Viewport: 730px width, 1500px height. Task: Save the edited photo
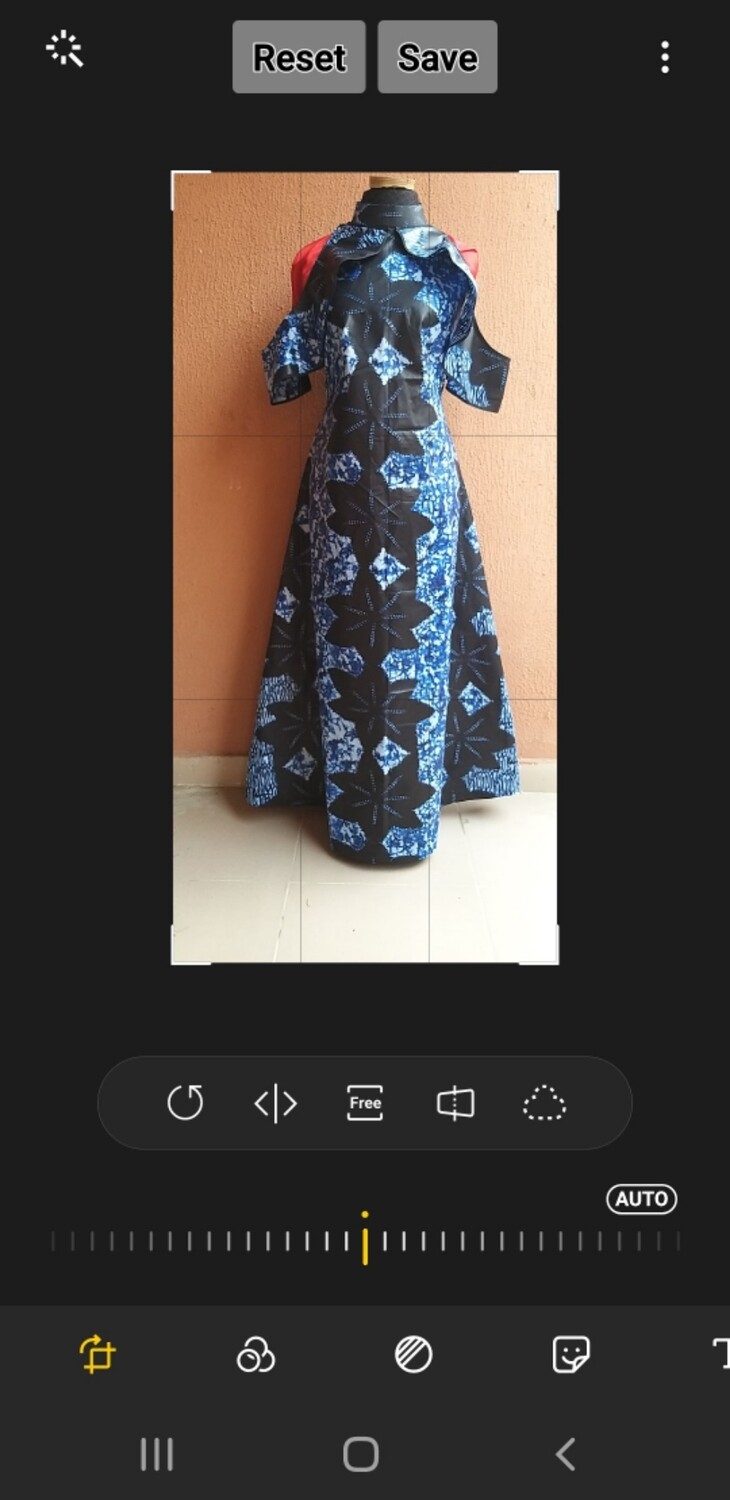(436, 57)
